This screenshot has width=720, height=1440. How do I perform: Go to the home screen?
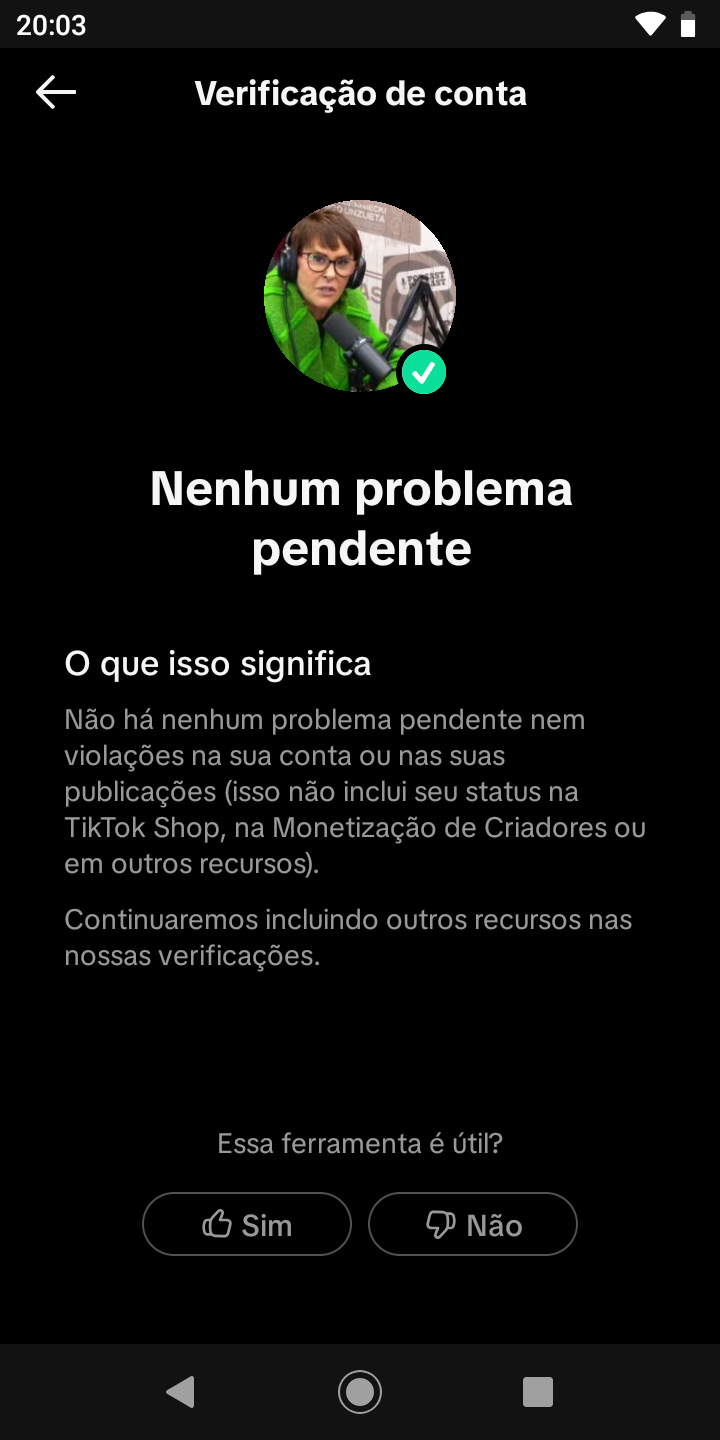coord(360,1391)
